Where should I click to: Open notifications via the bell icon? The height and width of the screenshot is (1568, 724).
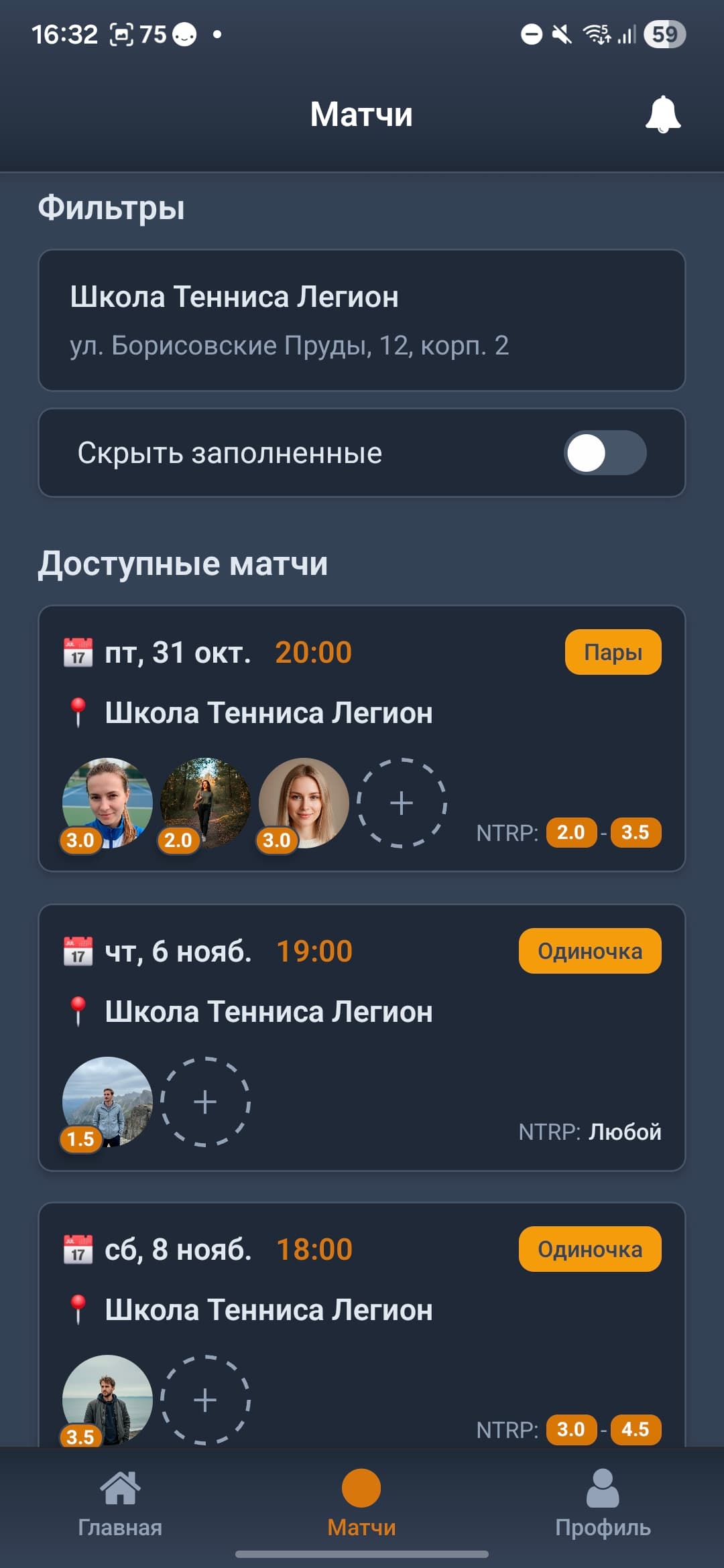point(662,114)
